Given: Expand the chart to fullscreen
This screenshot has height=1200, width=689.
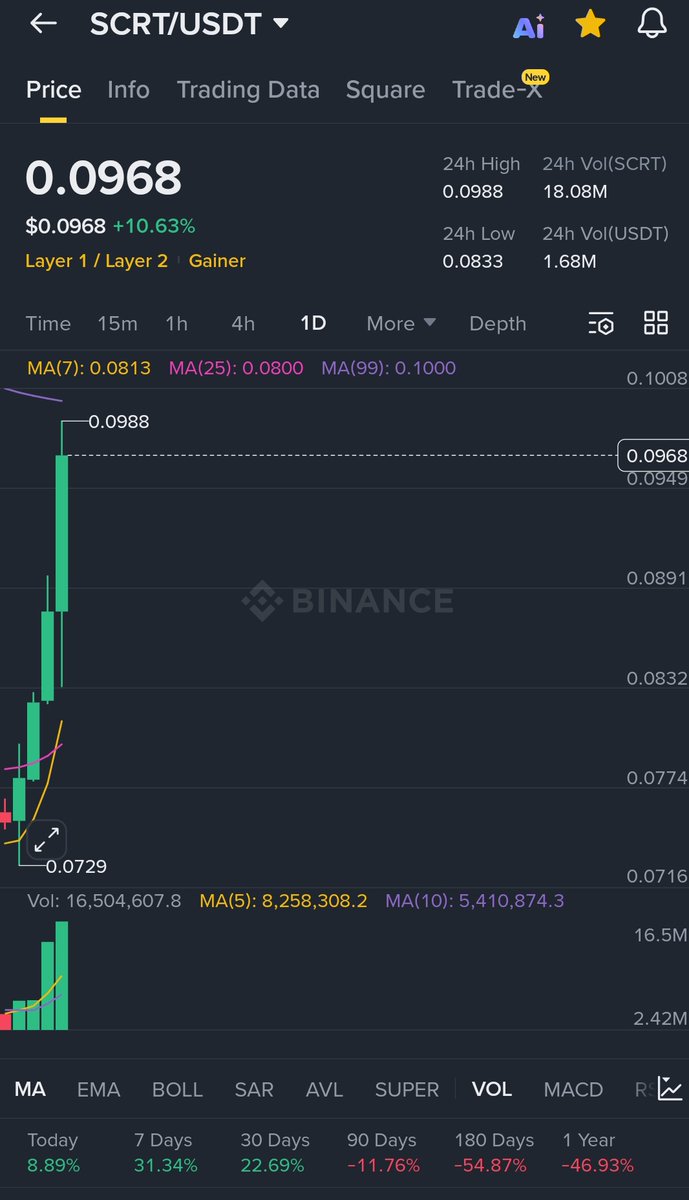Looking at the screenshot, I should click(x=46, y=841).
